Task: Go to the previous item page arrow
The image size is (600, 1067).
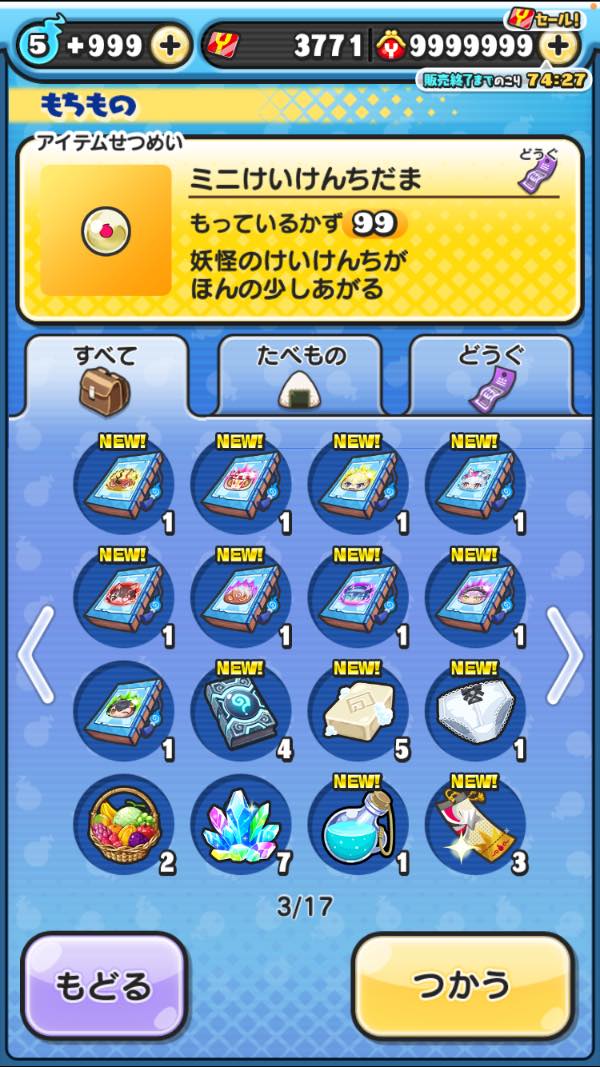Action: pos(35,655)
